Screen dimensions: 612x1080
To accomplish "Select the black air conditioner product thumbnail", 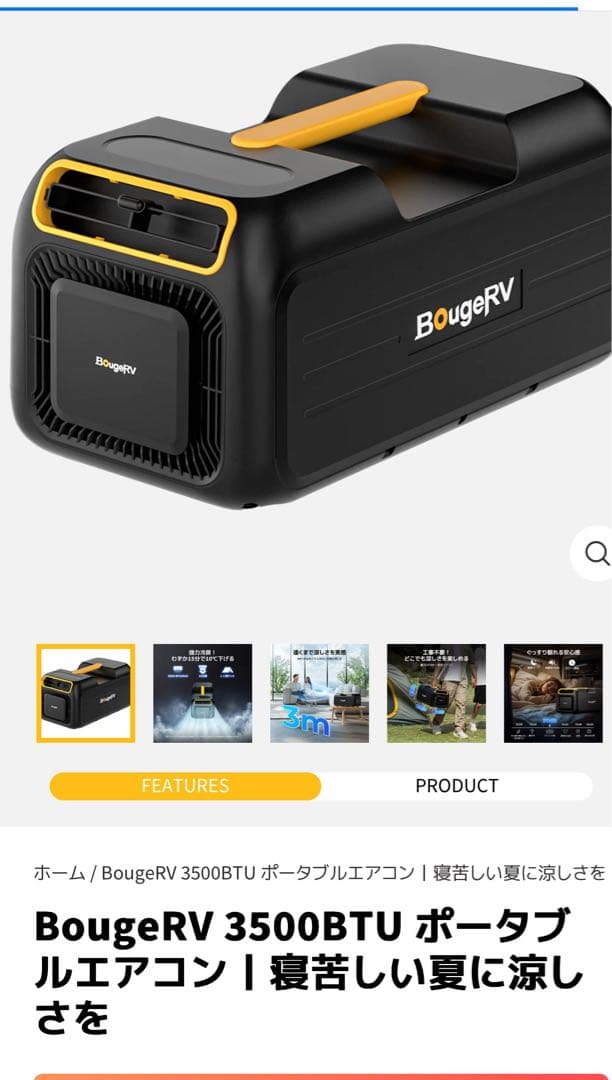I will coord(86,693).
